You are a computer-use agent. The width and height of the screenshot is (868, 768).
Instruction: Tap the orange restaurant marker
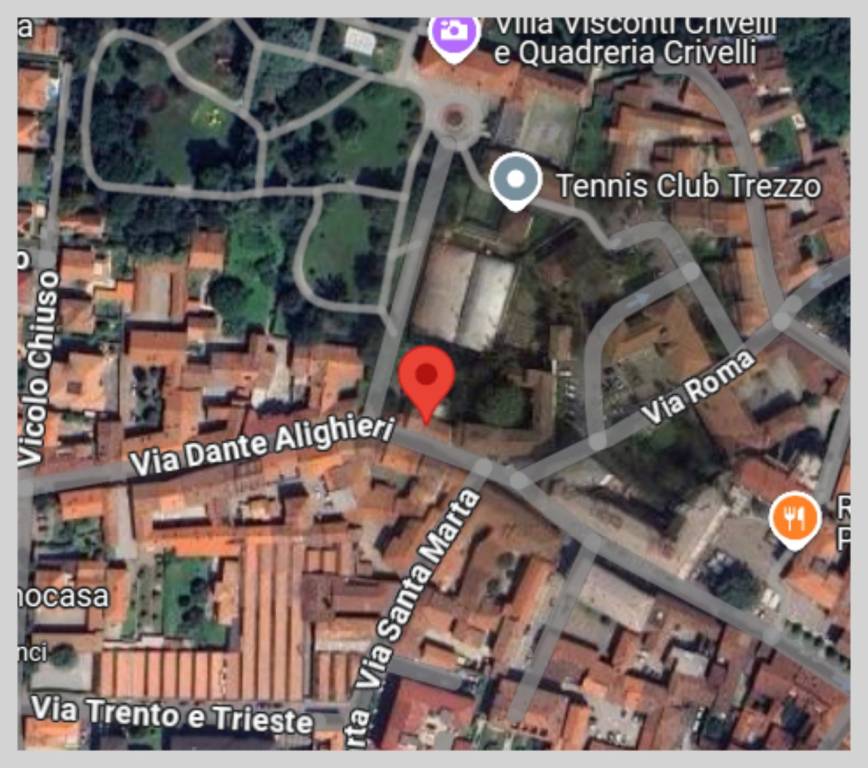pos(795,517)
